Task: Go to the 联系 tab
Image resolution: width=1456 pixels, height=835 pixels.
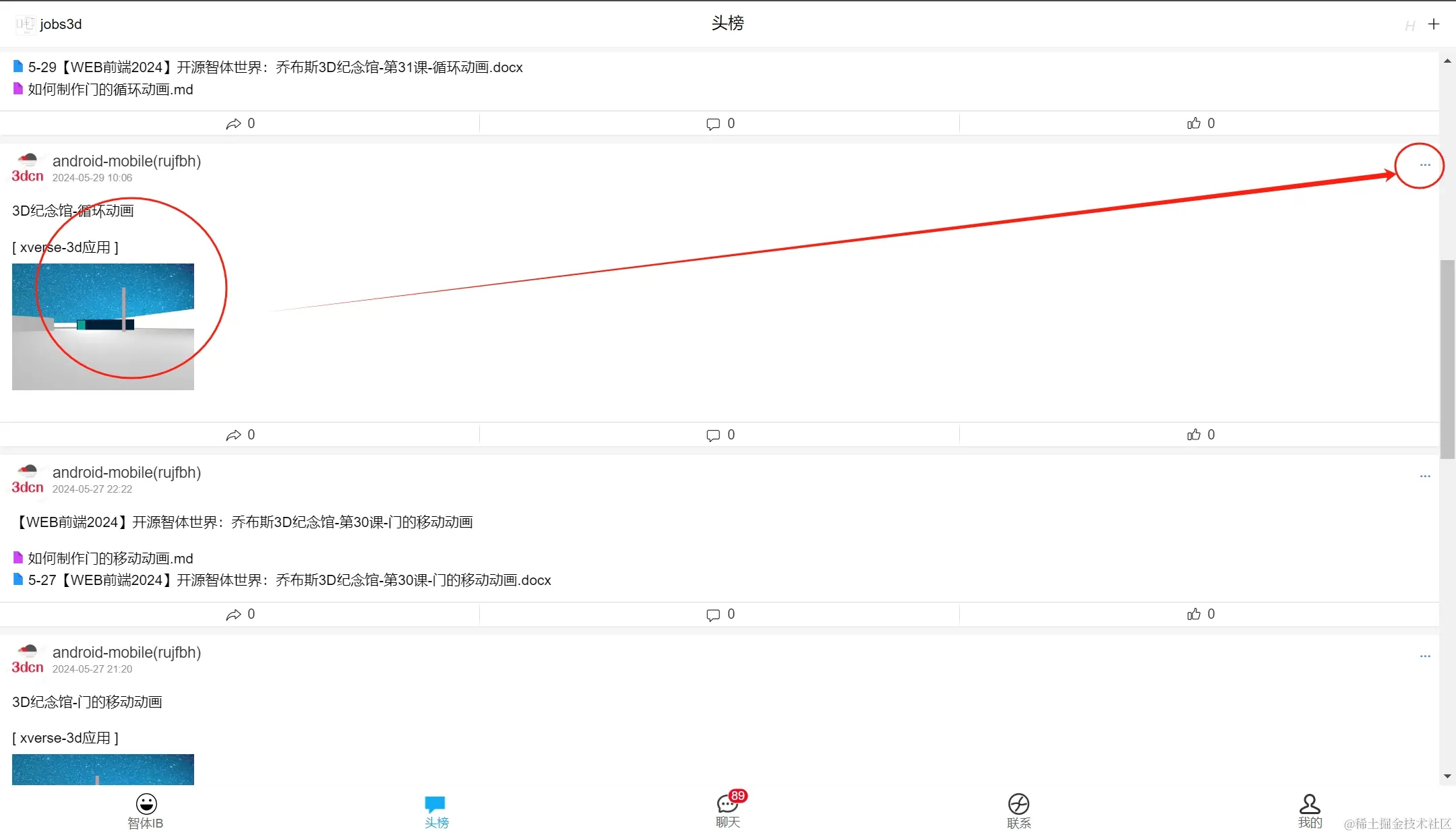Action: [x=1019, y=811]
